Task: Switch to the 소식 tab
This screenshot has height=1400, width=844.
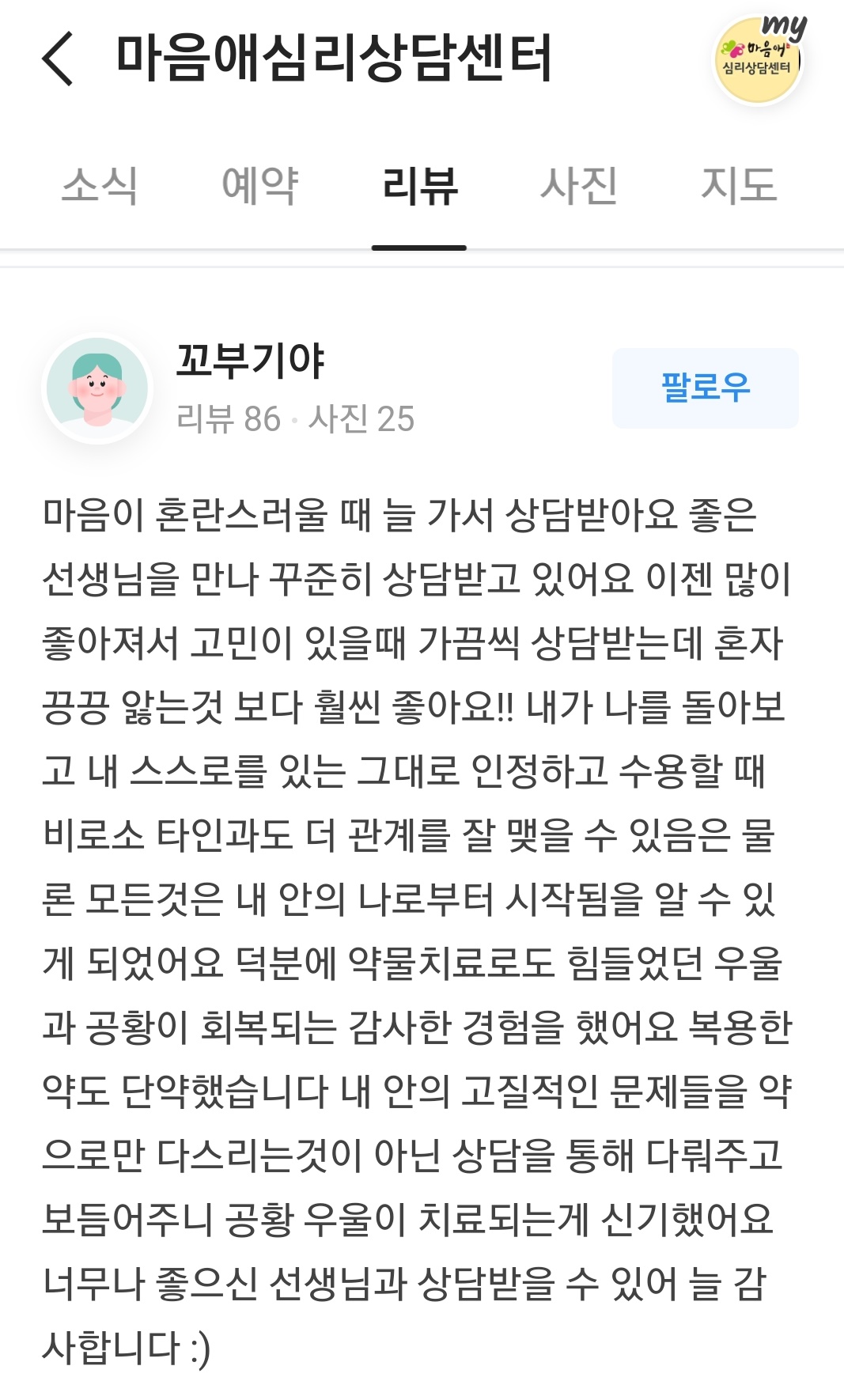Action: [x=100, y=187]
